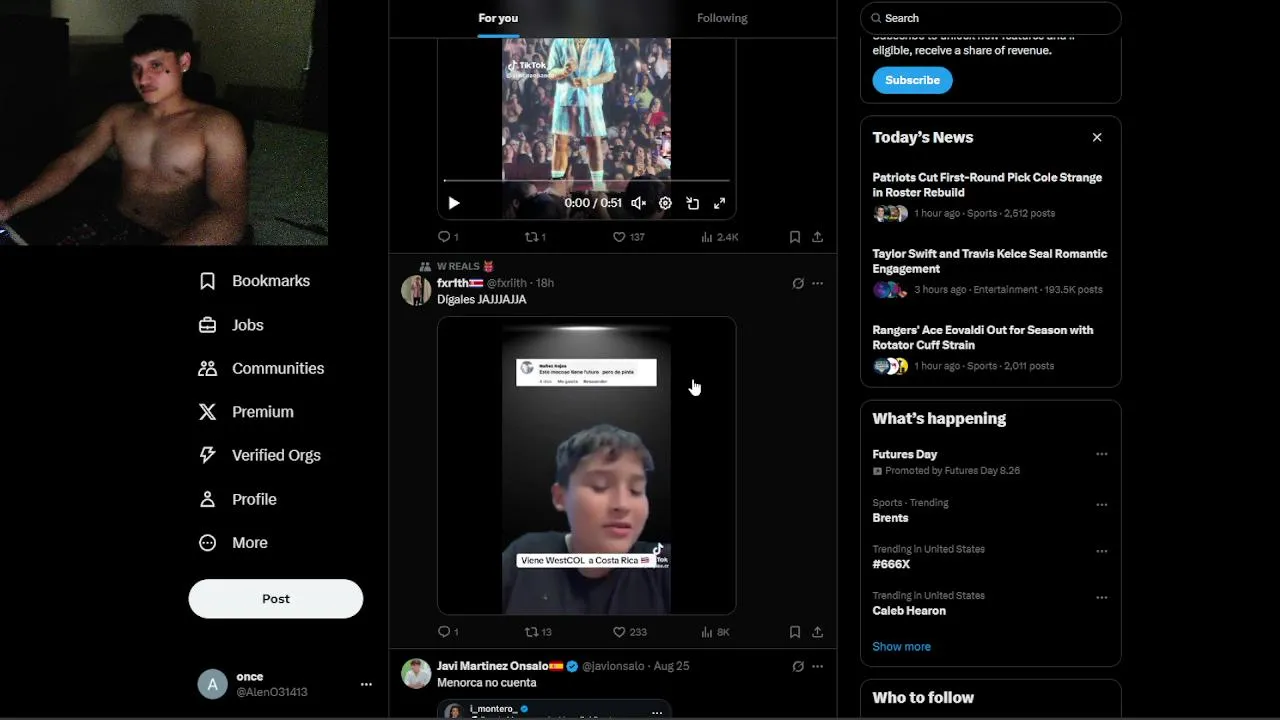Switch to the Following tab
1280x720 pixels.
[722, 18]
